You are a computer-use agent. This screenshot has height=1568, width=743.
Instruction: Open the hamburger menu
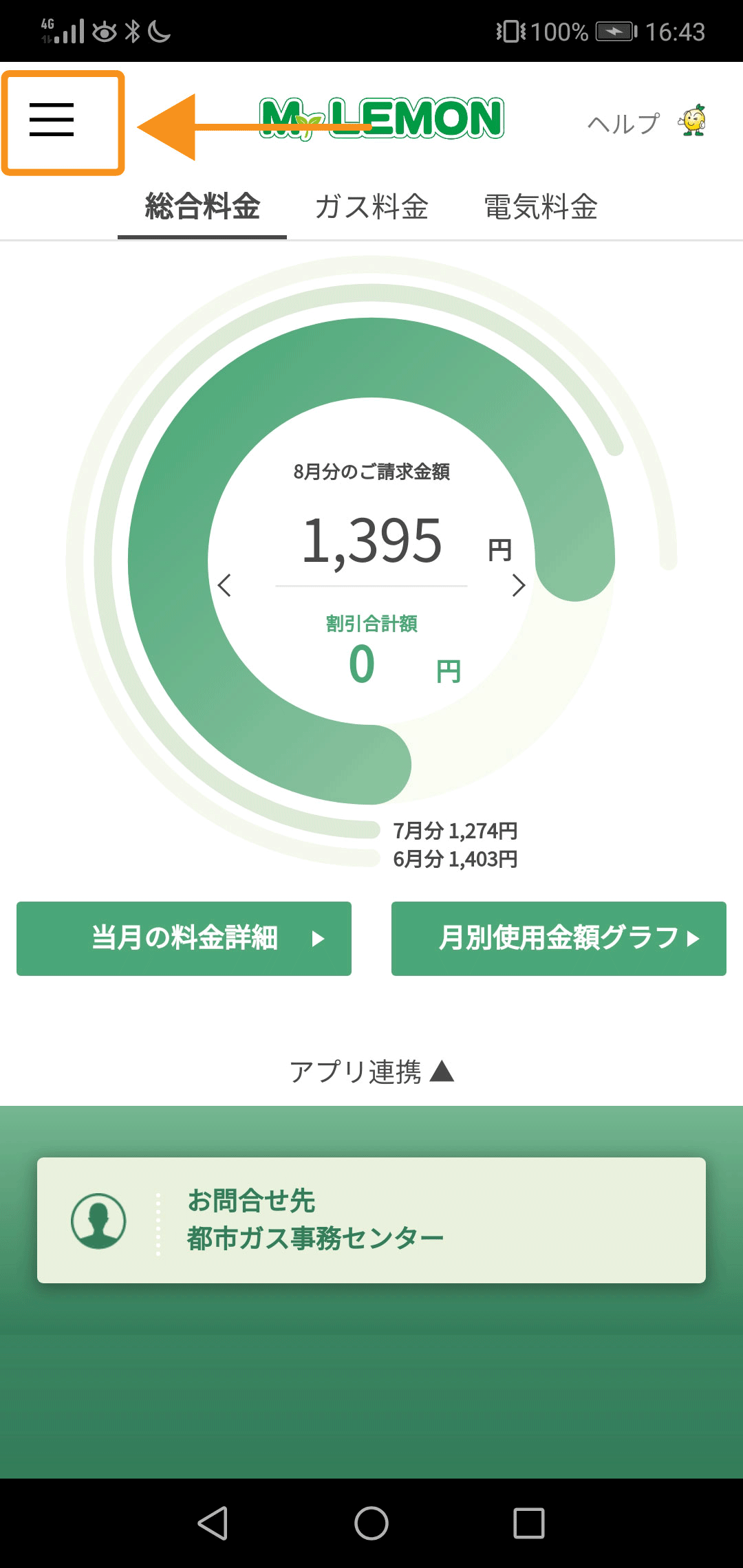coord(52,120)
